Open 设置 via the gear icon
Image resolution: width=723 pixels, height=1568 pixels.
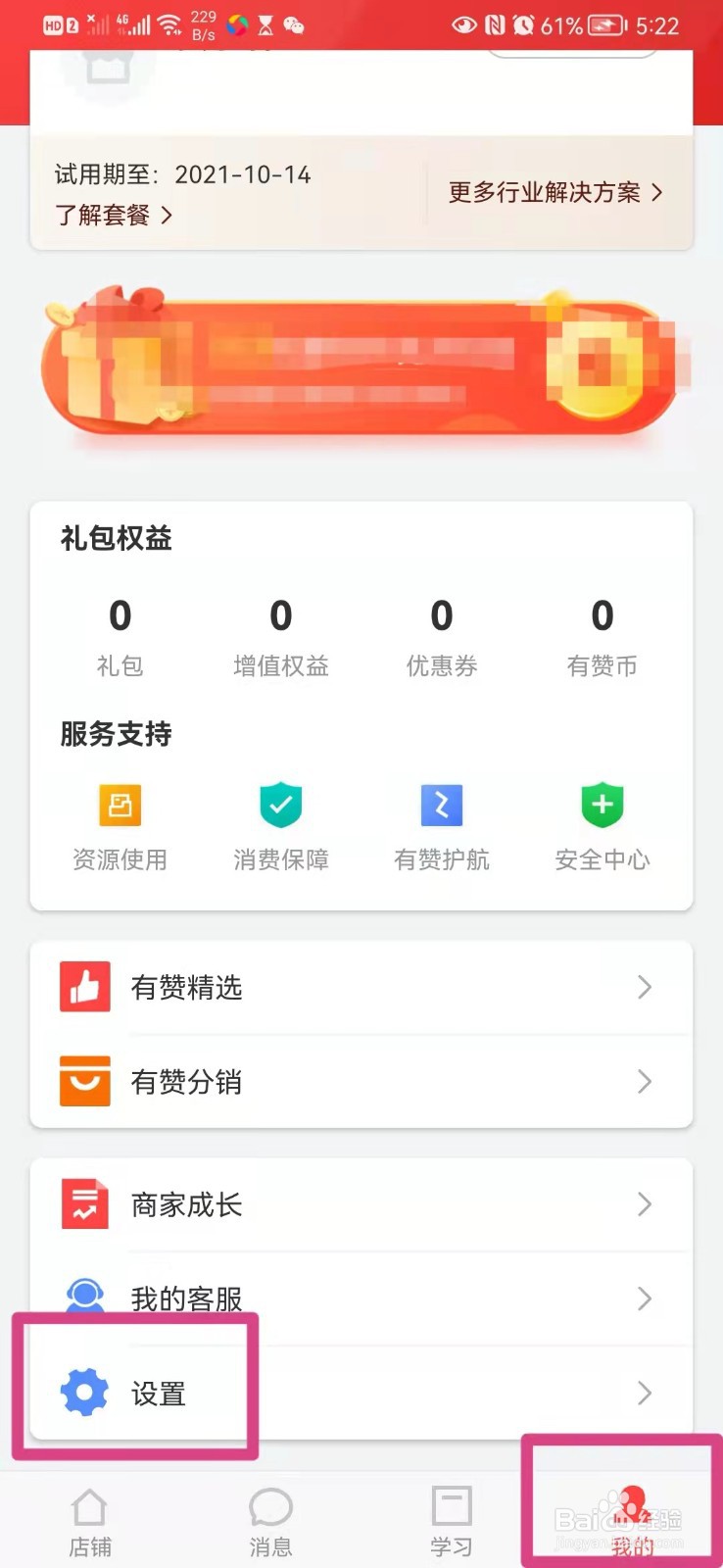pos(84,1393)
